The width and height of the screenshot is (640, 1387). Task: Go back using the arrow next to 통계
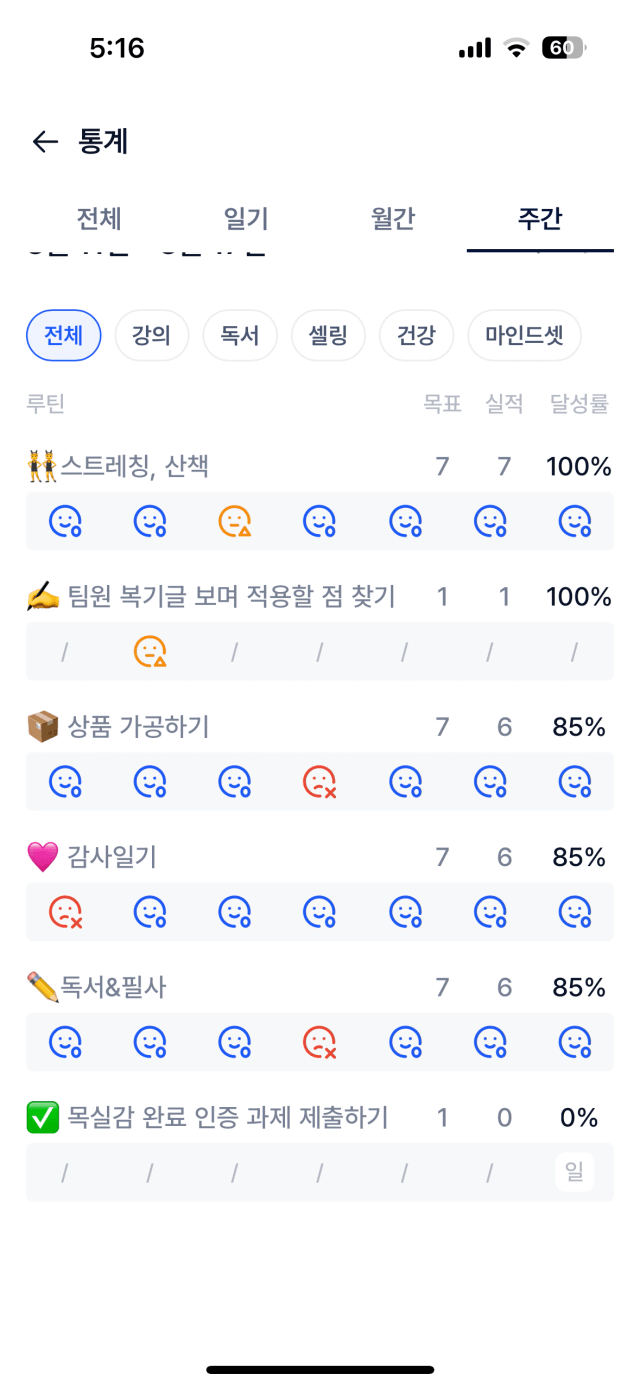tap(45, 142)
